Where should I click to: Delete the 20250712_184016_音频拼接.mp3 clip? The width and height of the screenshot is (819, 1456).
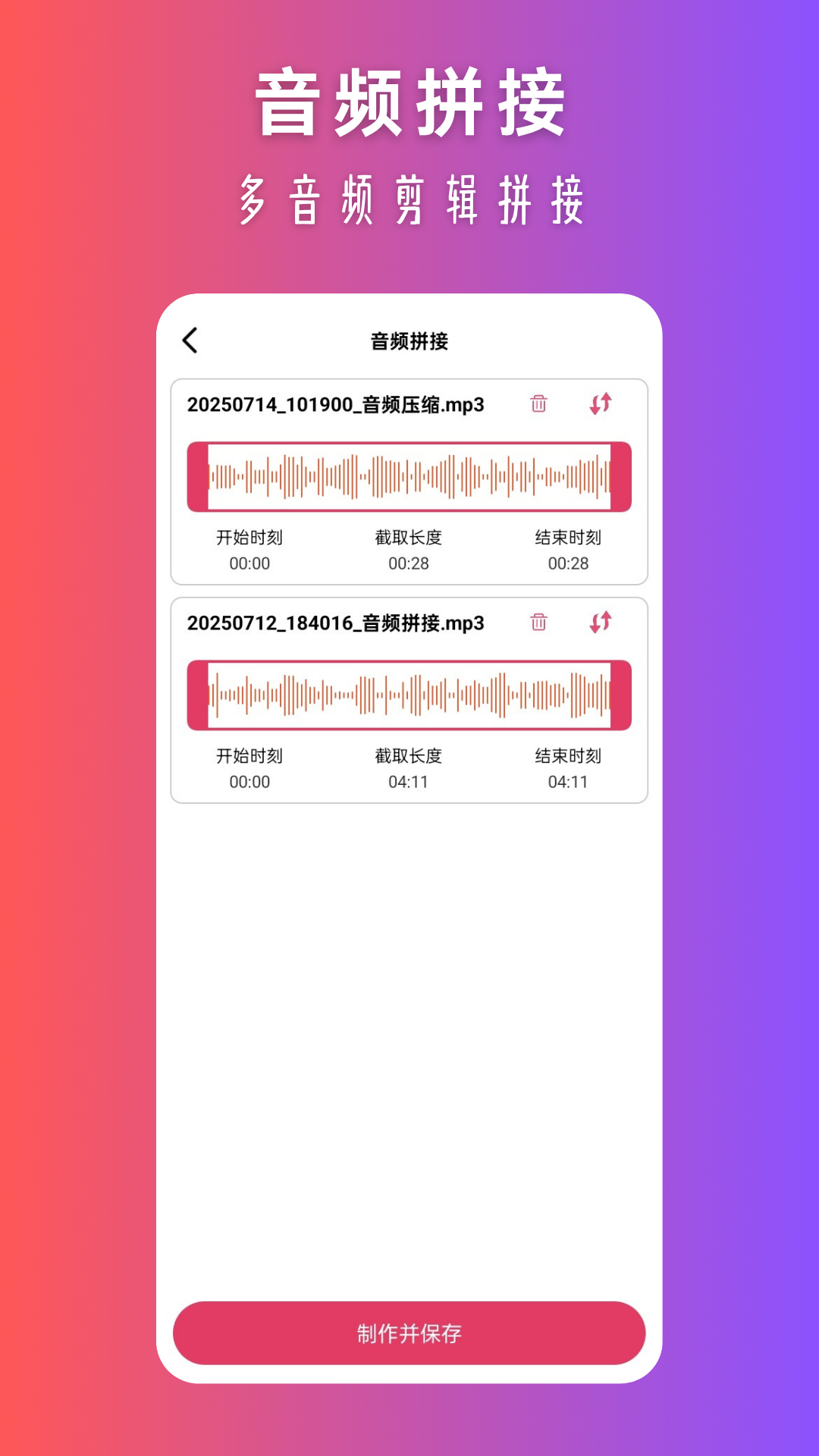[538, 623]
